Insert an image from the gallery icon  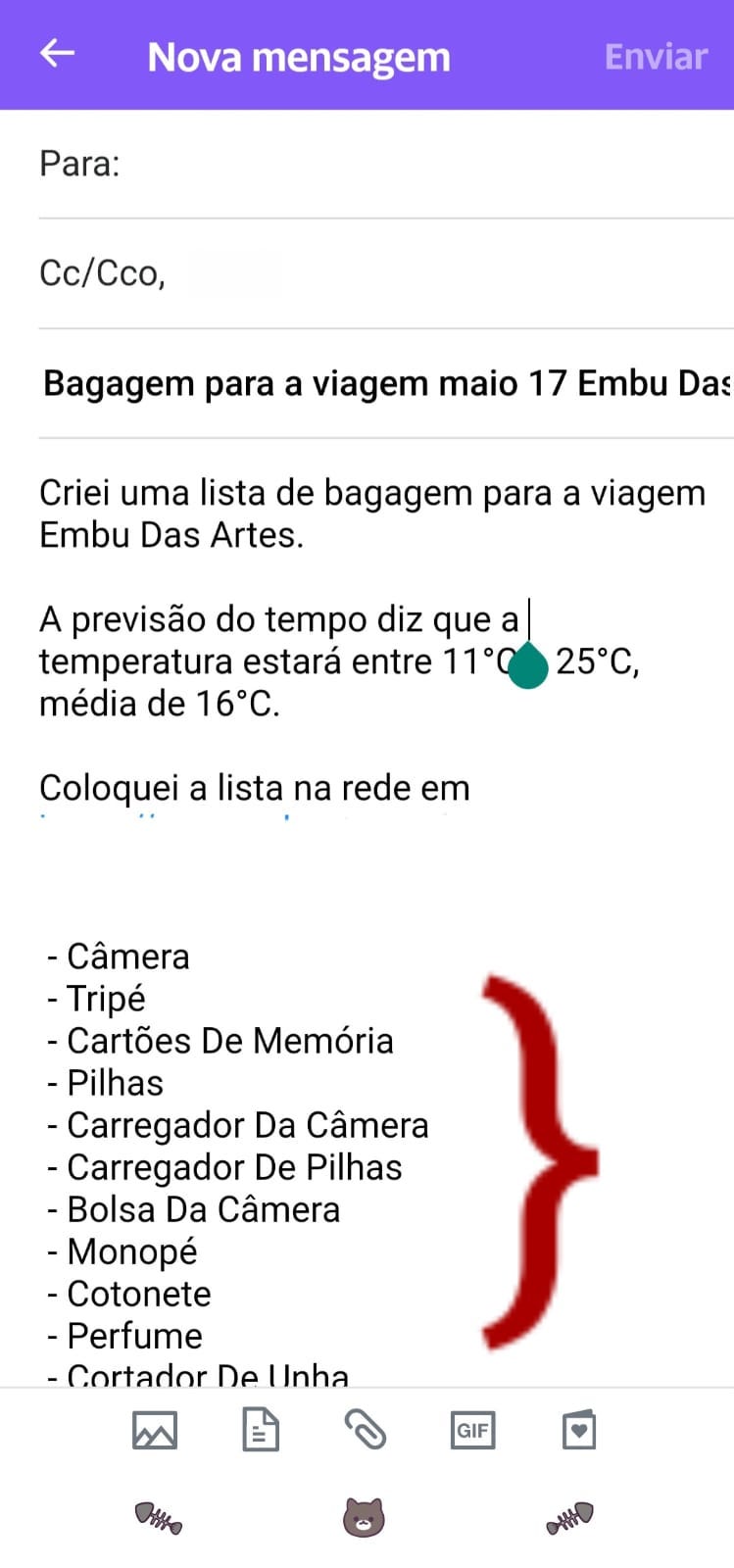[x=155, y=1431]
